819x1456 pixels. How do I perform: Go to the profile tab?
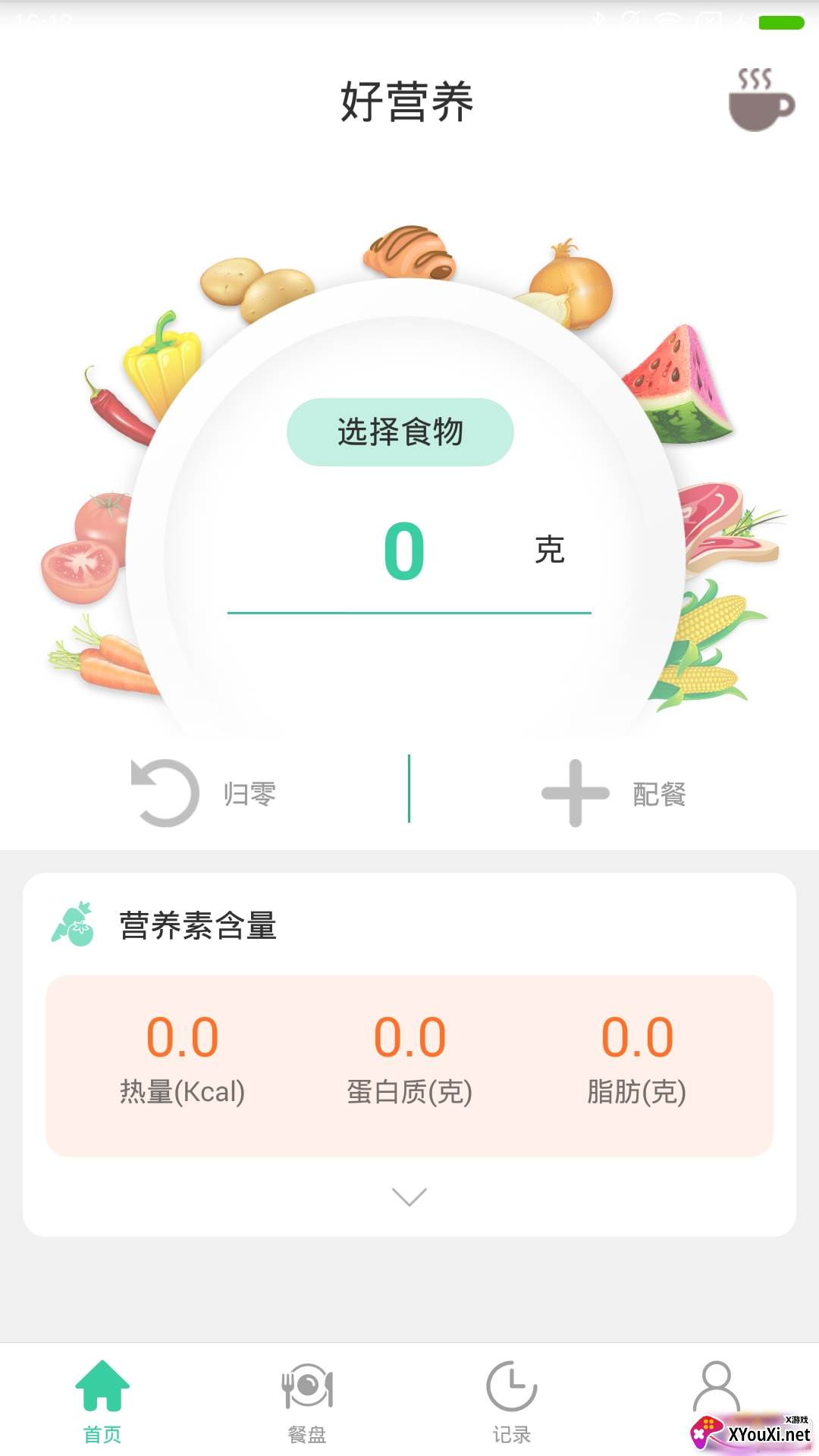tap(716, 1392)
